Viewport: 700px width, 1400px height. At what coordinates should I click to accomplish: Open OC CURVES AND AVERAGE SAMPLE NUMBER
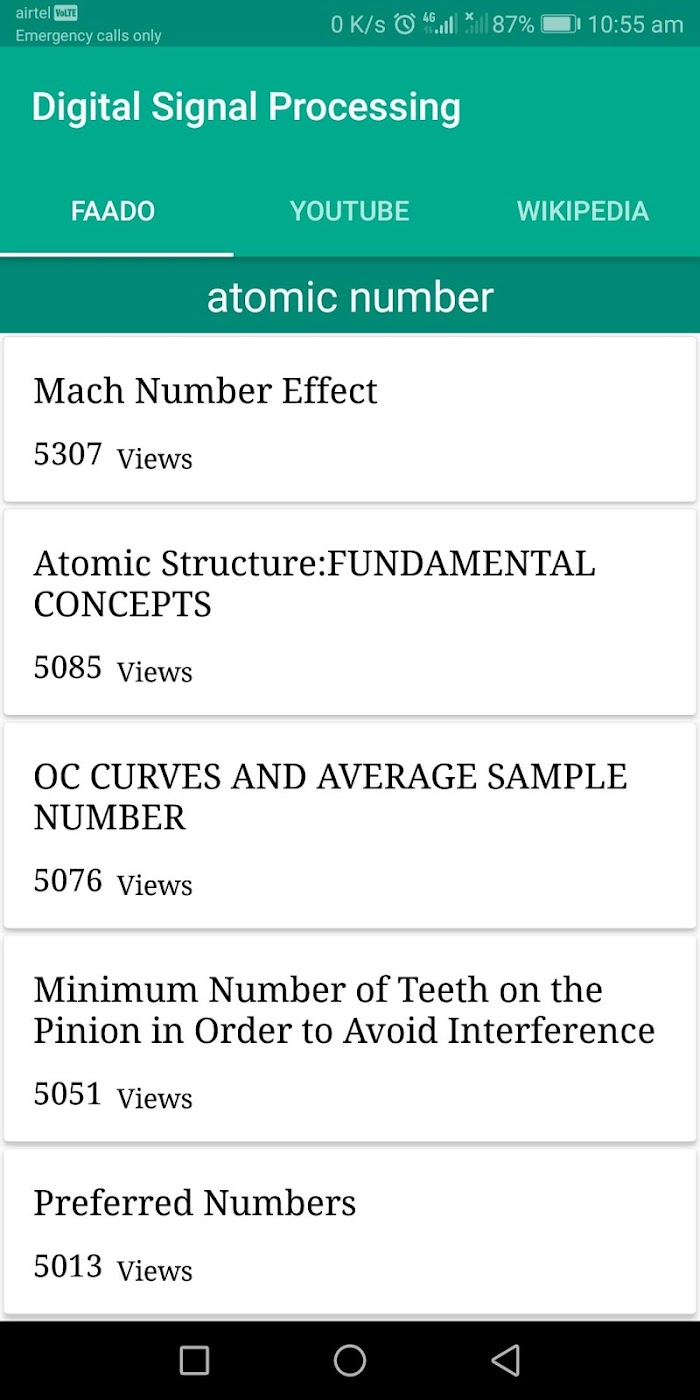tap(350, 825)
